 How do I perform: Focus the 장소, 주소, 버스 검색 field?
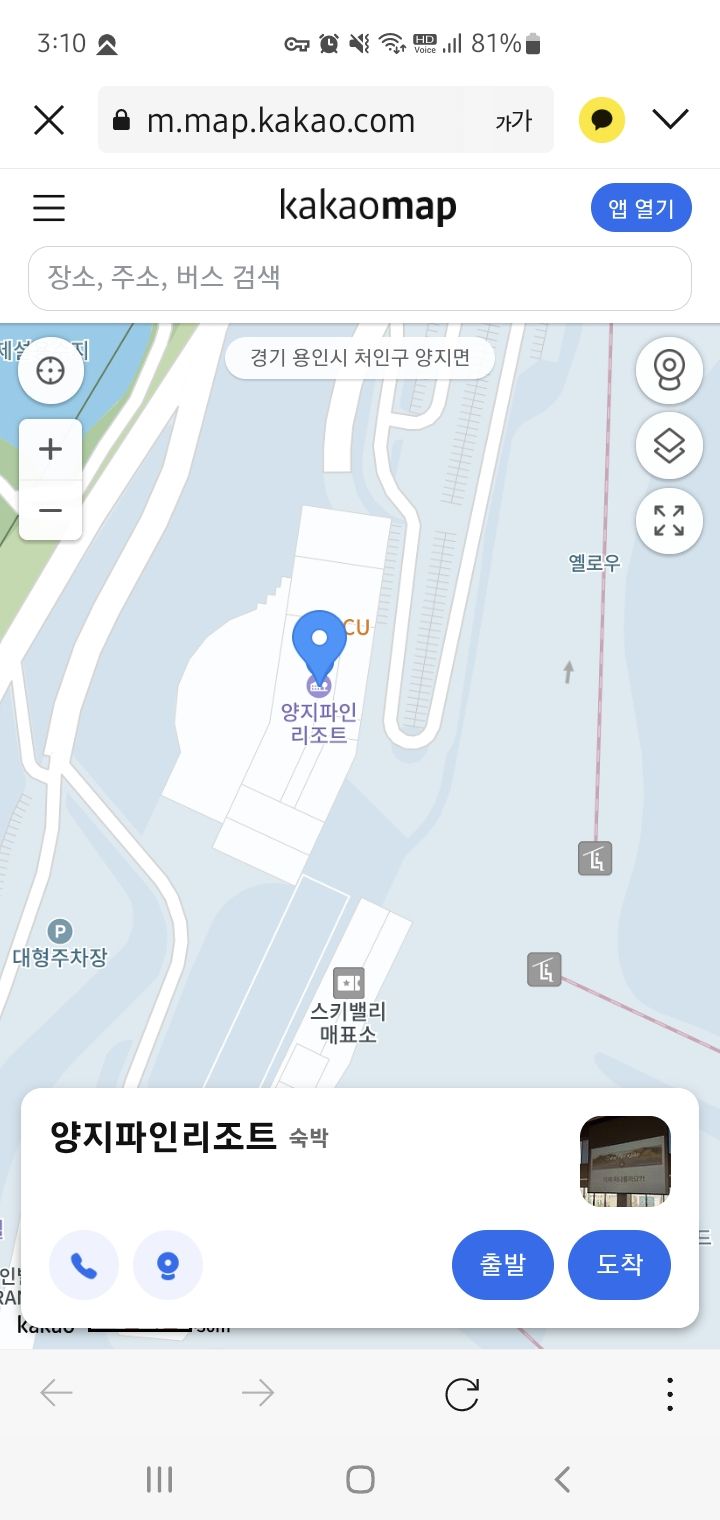360,278
